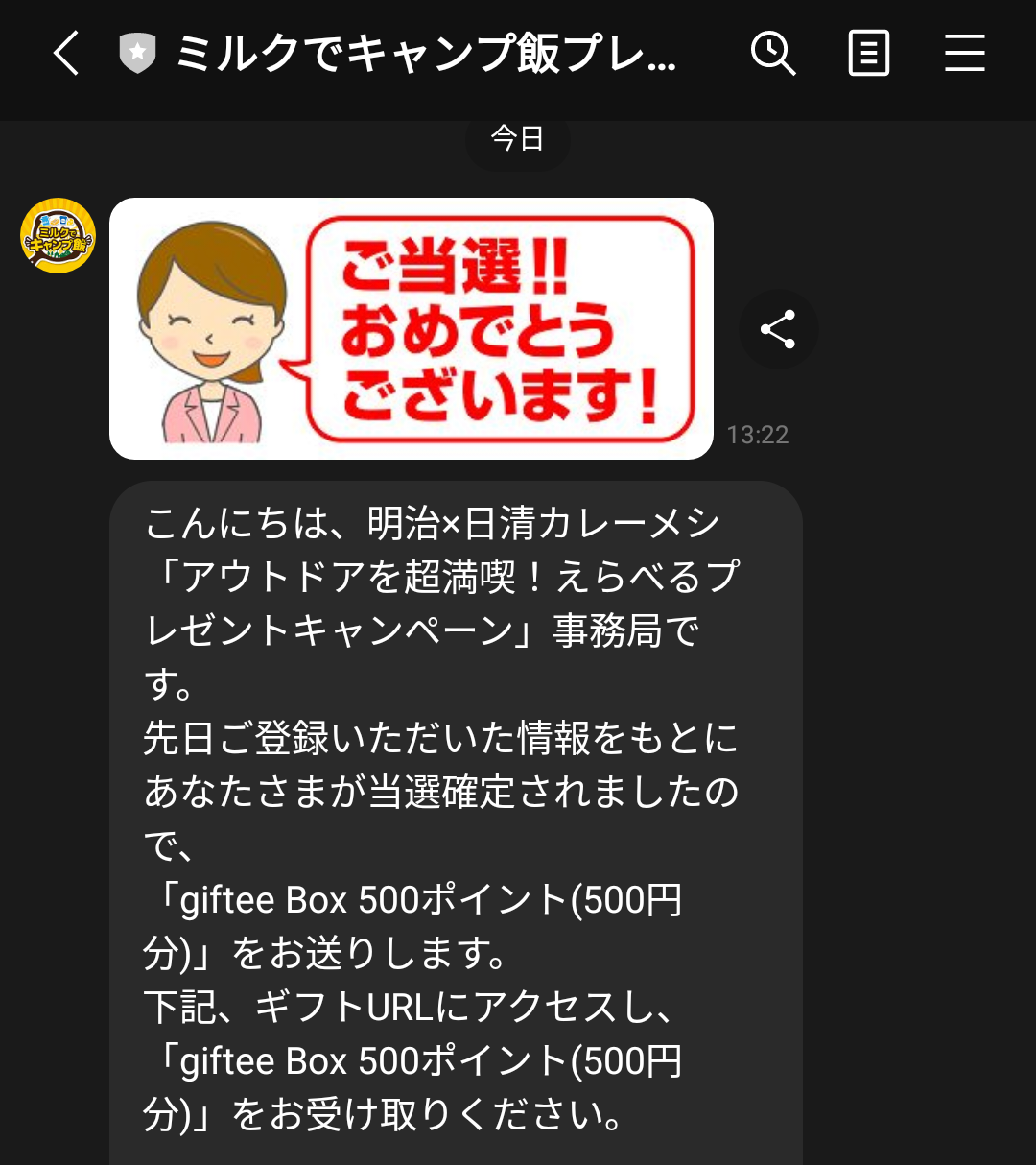
Task: Share the ご当選 image message
Action: (x=778, y=329)
